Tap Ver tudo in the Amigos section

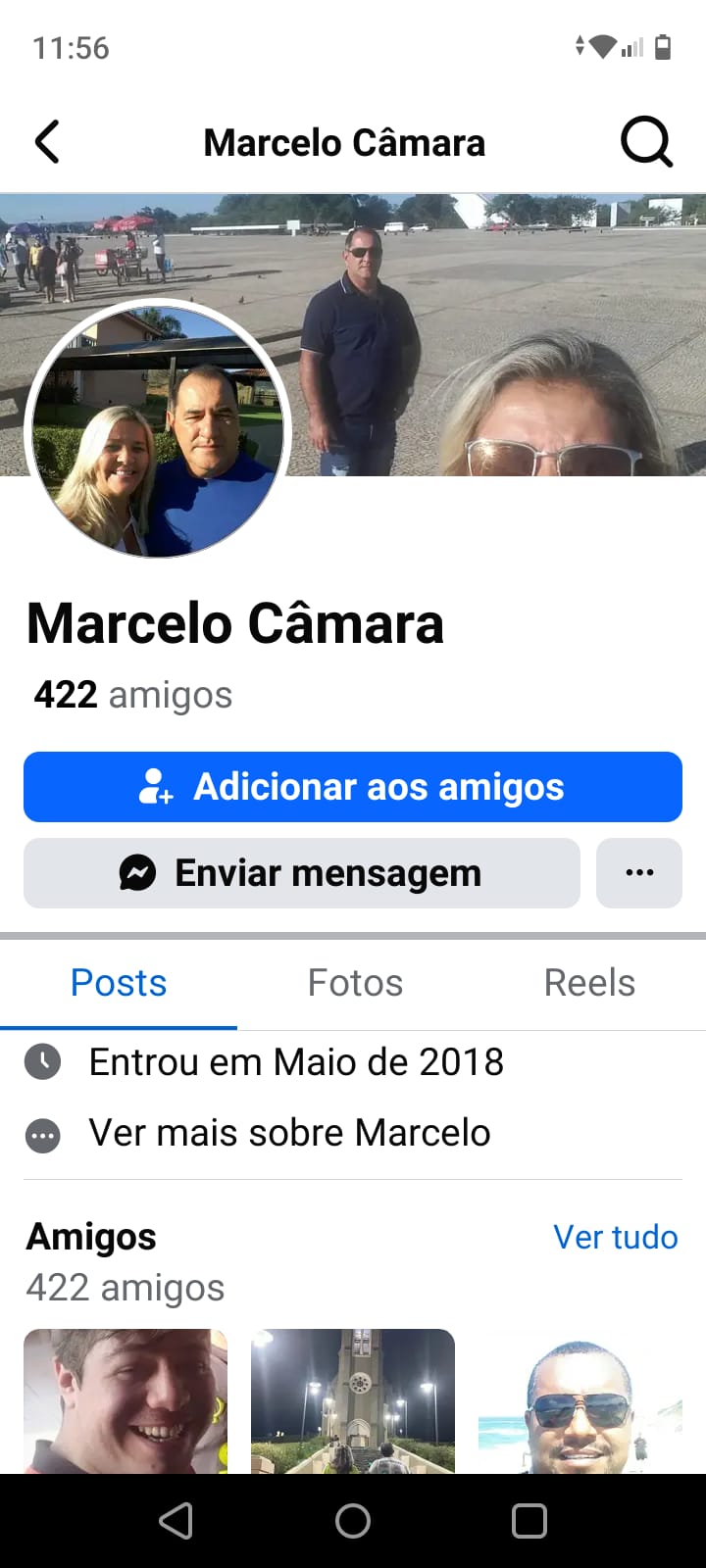615,1237
